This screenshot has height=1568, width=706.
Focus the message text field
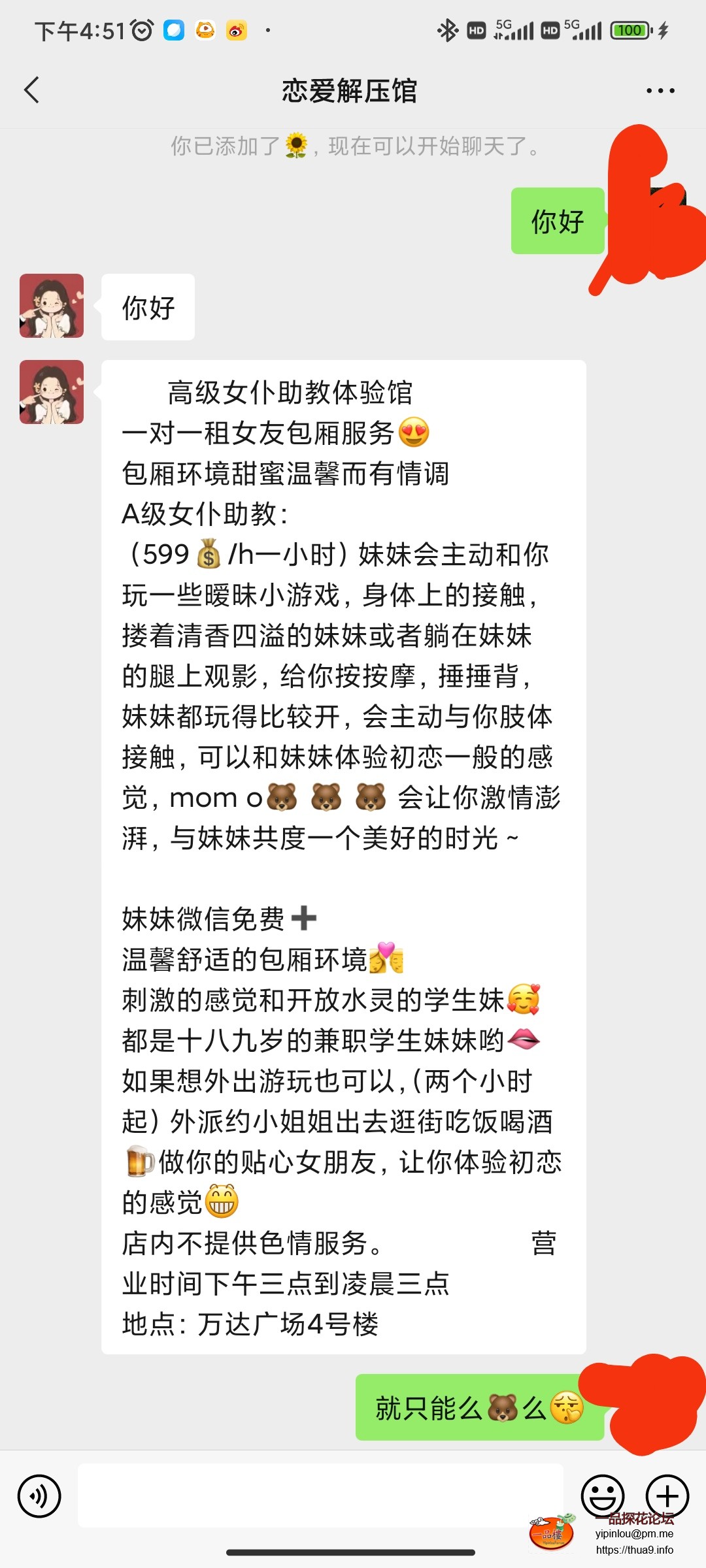[x=320, y=1495]
